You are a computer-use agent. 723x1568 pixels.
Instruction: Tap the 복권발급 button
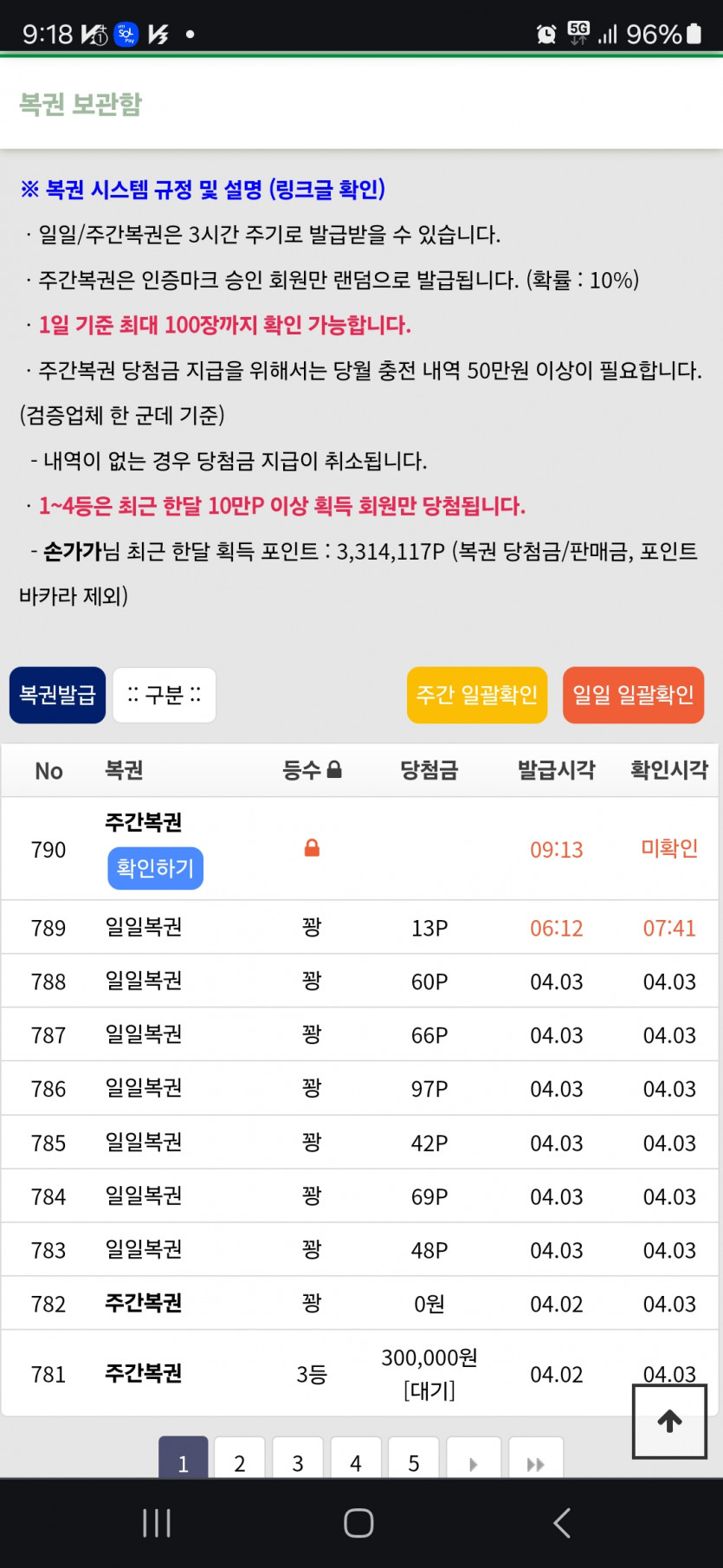[x=57, y=695]
